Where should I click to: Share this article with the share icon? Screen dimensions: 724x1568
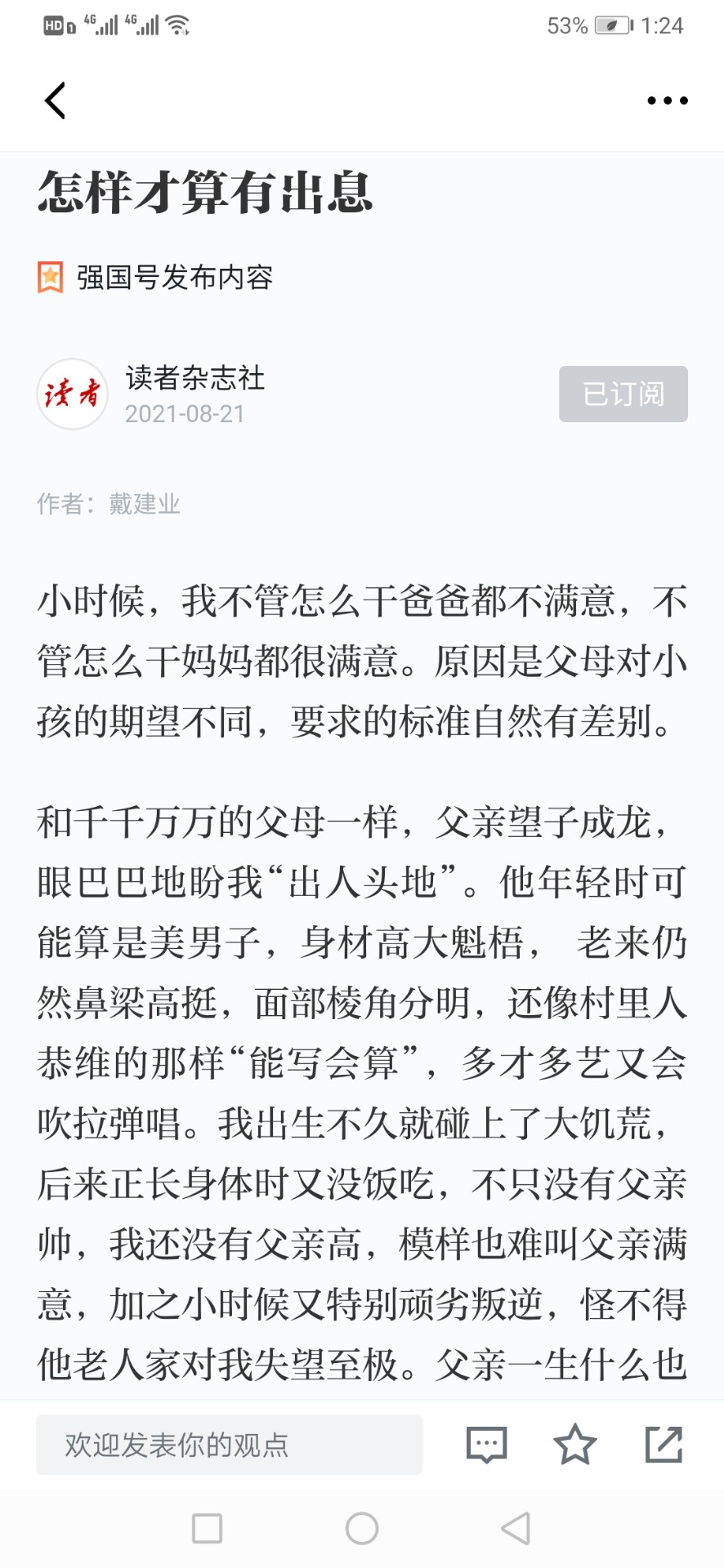[x=664, y=1444]
